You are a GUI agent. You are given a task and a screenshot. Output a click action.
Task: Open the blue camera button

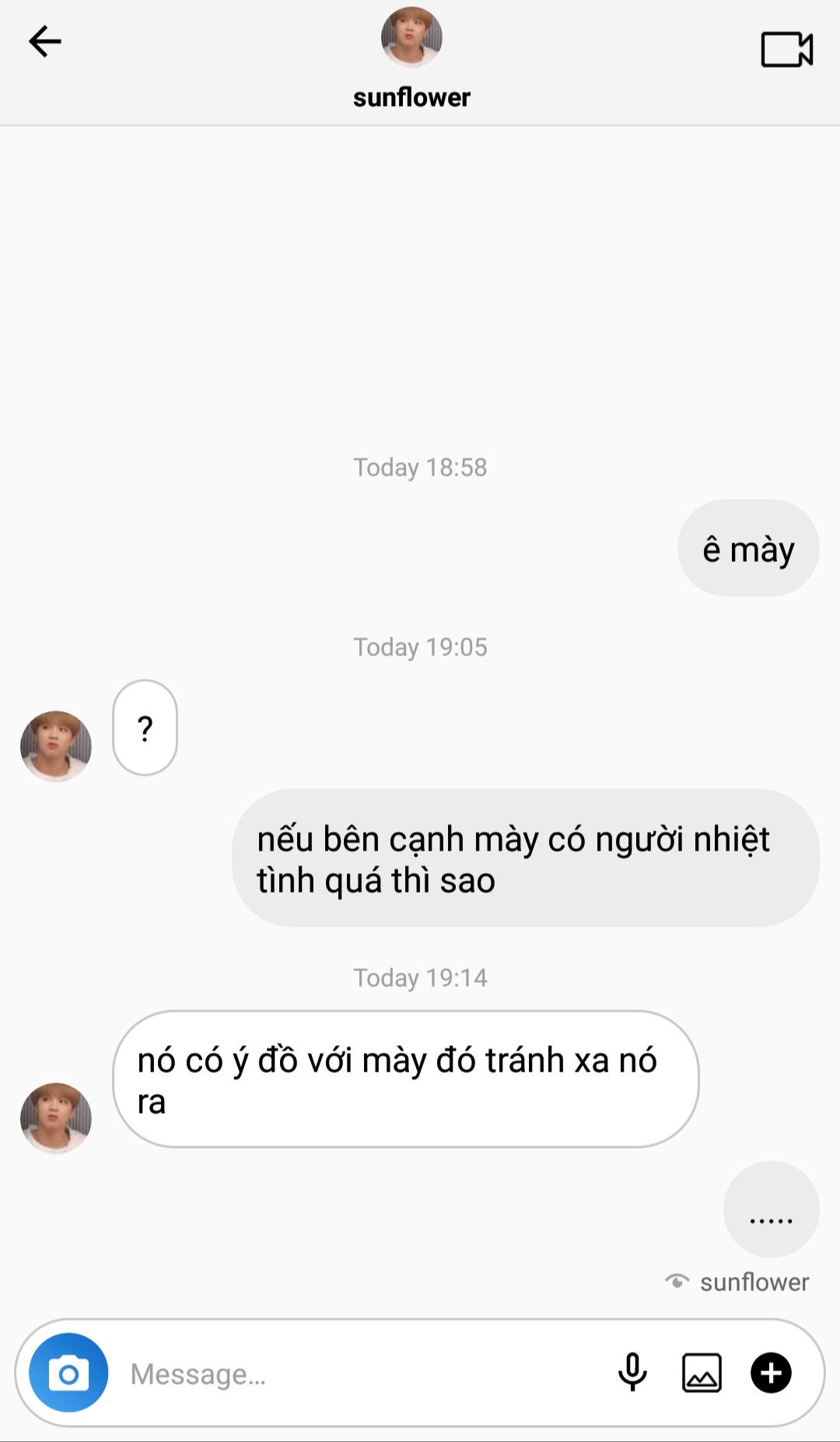(x=68, y=1373)
